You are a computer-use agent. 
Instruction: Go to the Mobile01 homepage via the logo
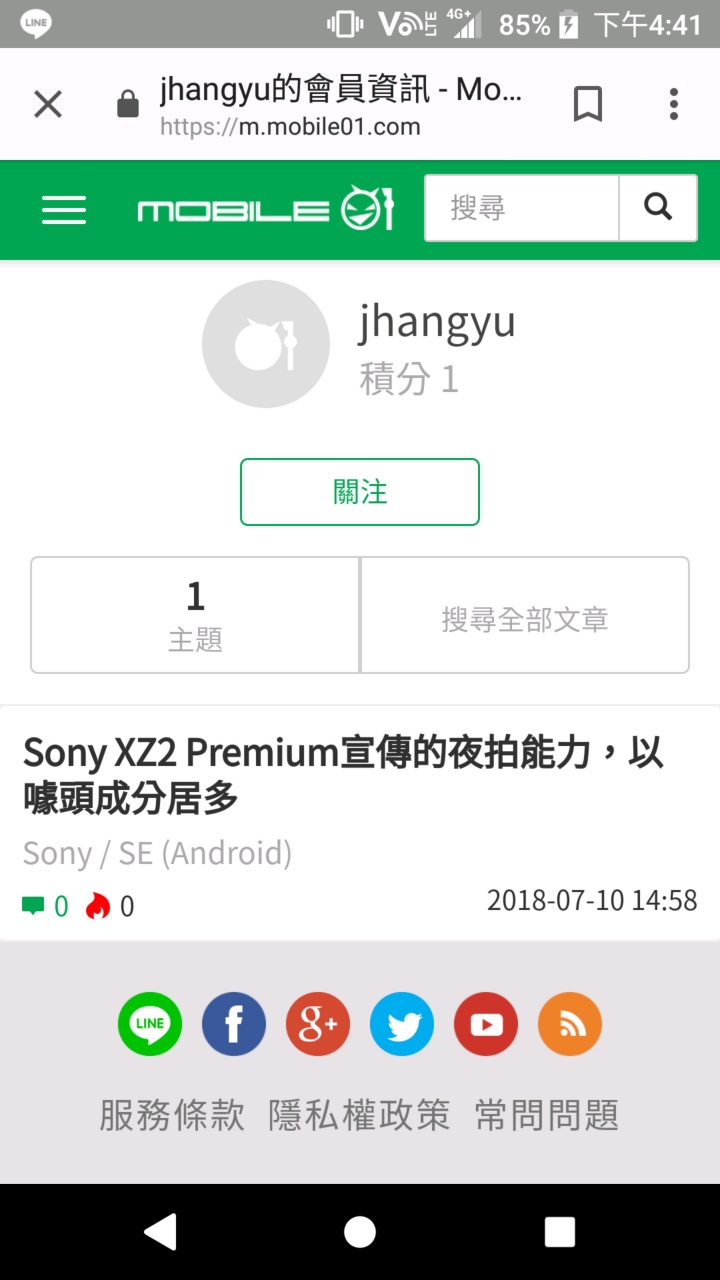pos(266,209)
